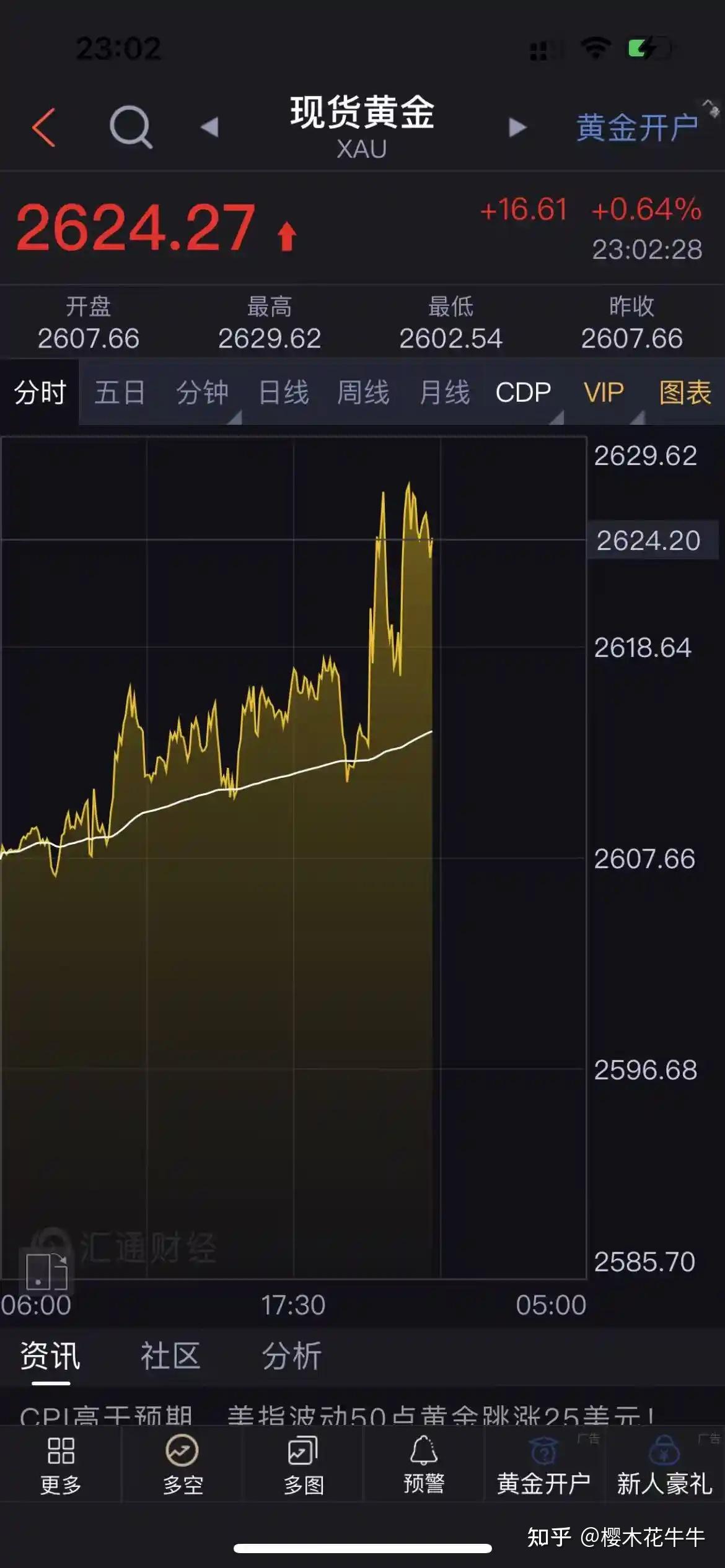Expand the 分钟 chart interval dropdown
The height and width of the screenshot is (1568, 725).
coord(202,393)
